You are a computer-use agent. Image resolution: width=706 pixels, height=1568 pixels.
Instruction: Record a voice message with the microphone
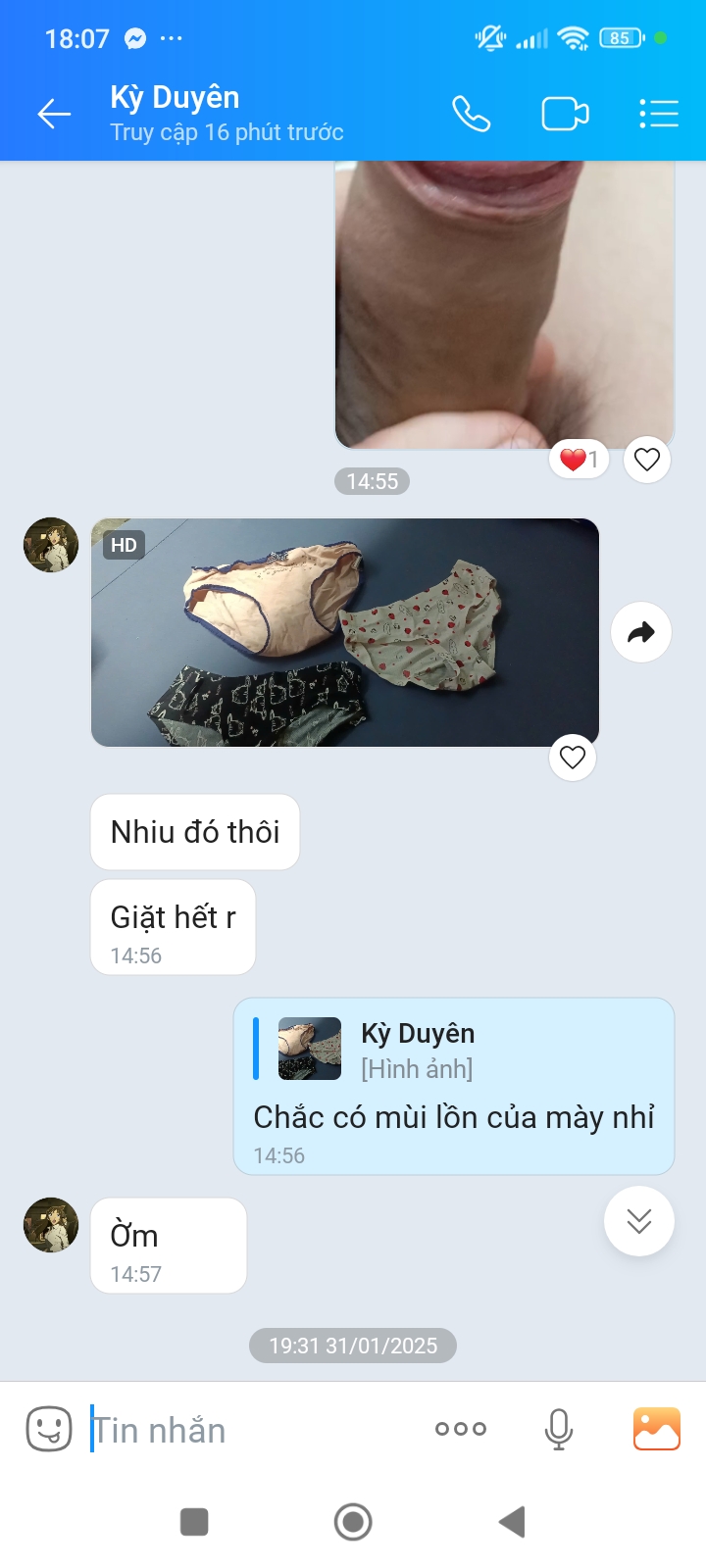559,1429
